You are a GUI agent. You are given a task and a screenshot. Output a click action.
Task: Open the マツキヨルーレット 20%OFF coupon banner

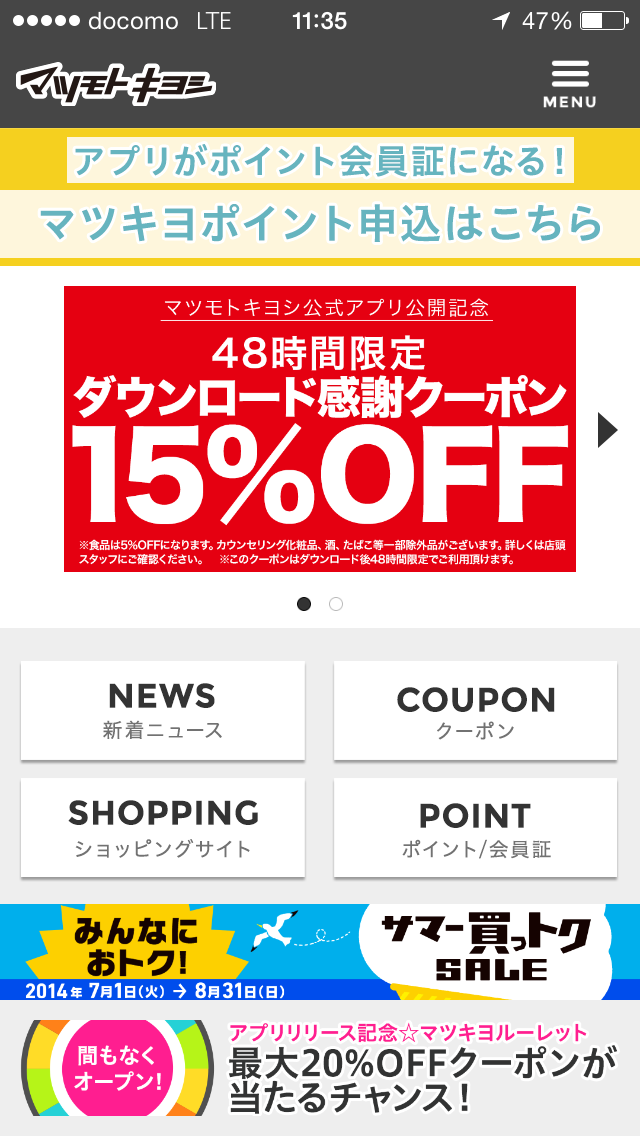coord(320,1068)
